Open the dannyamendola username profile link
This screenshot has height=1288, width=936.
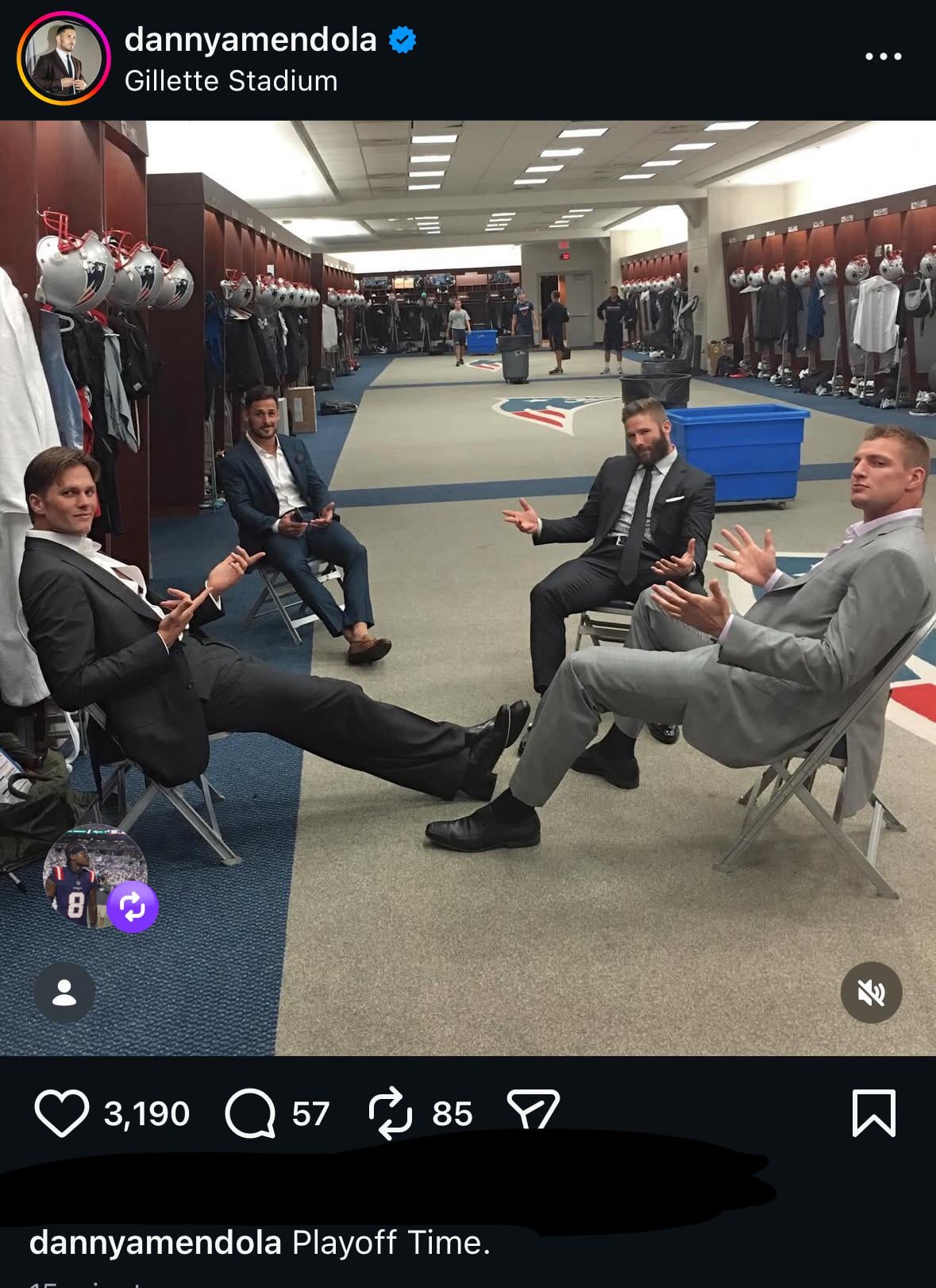point(251,39)
